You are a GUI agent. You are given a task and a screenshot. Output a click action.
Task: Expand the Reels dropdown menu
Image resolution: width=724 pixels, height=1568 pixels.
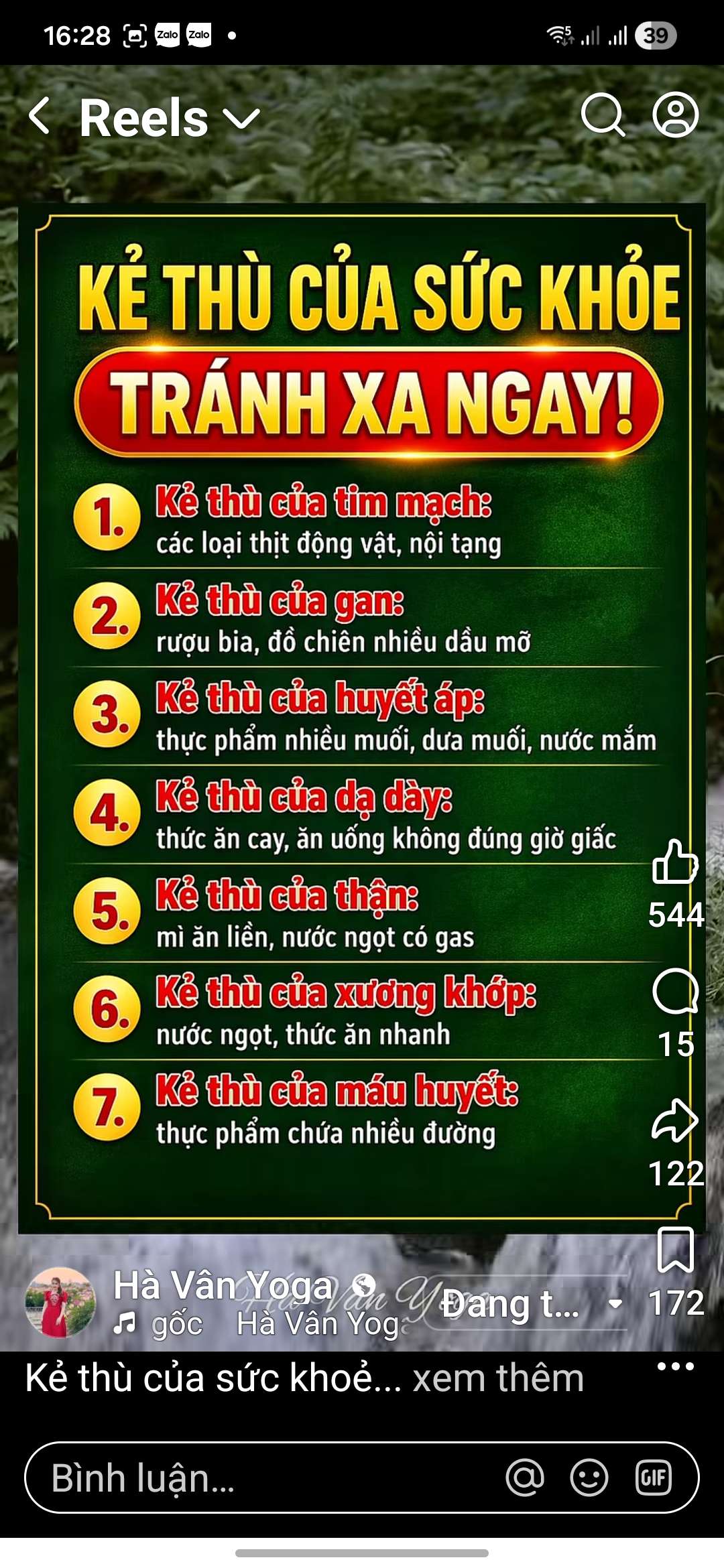coord(240,119)
